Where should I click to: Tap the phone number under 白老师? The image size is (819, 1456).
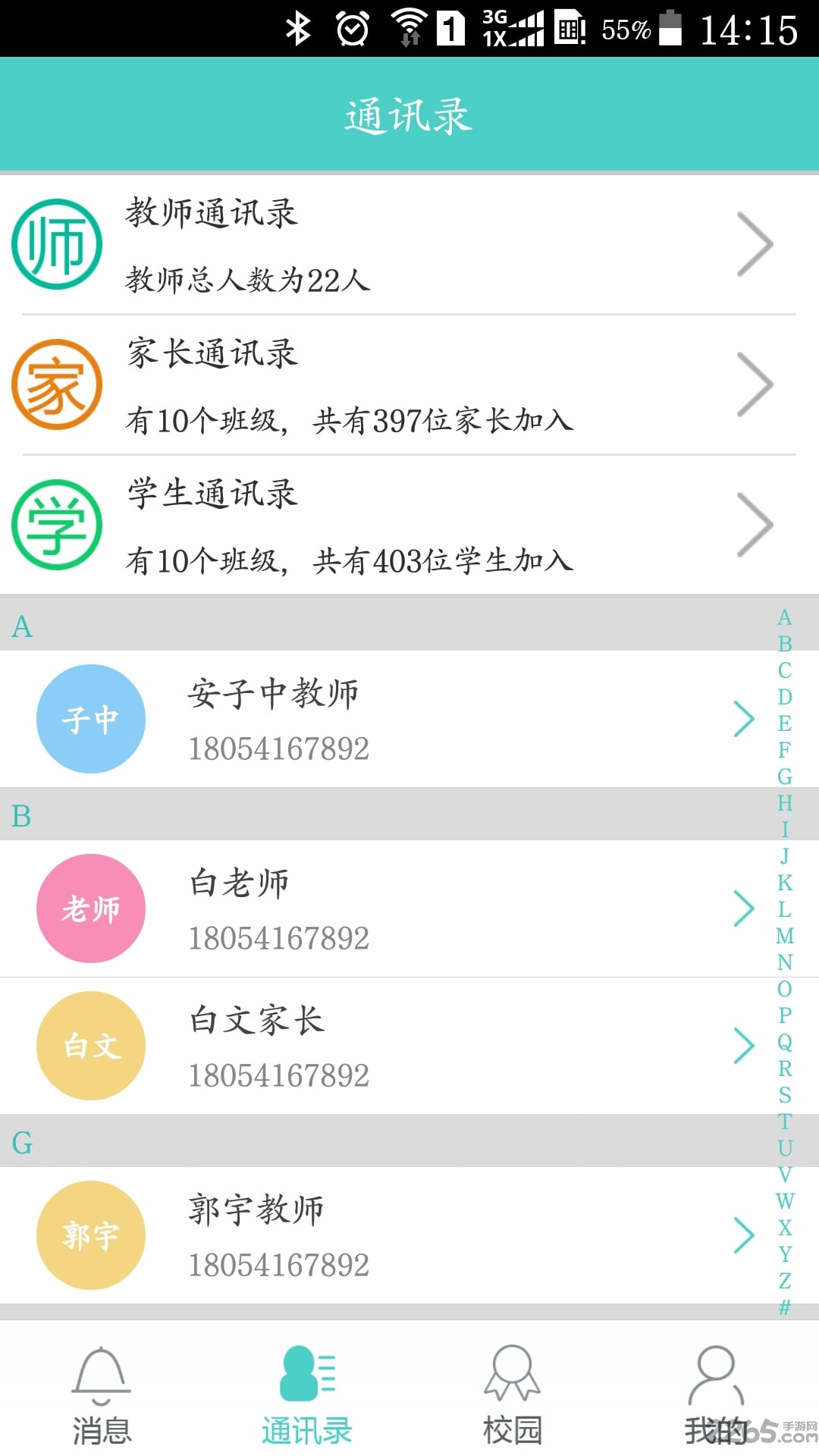coord(278,939)
